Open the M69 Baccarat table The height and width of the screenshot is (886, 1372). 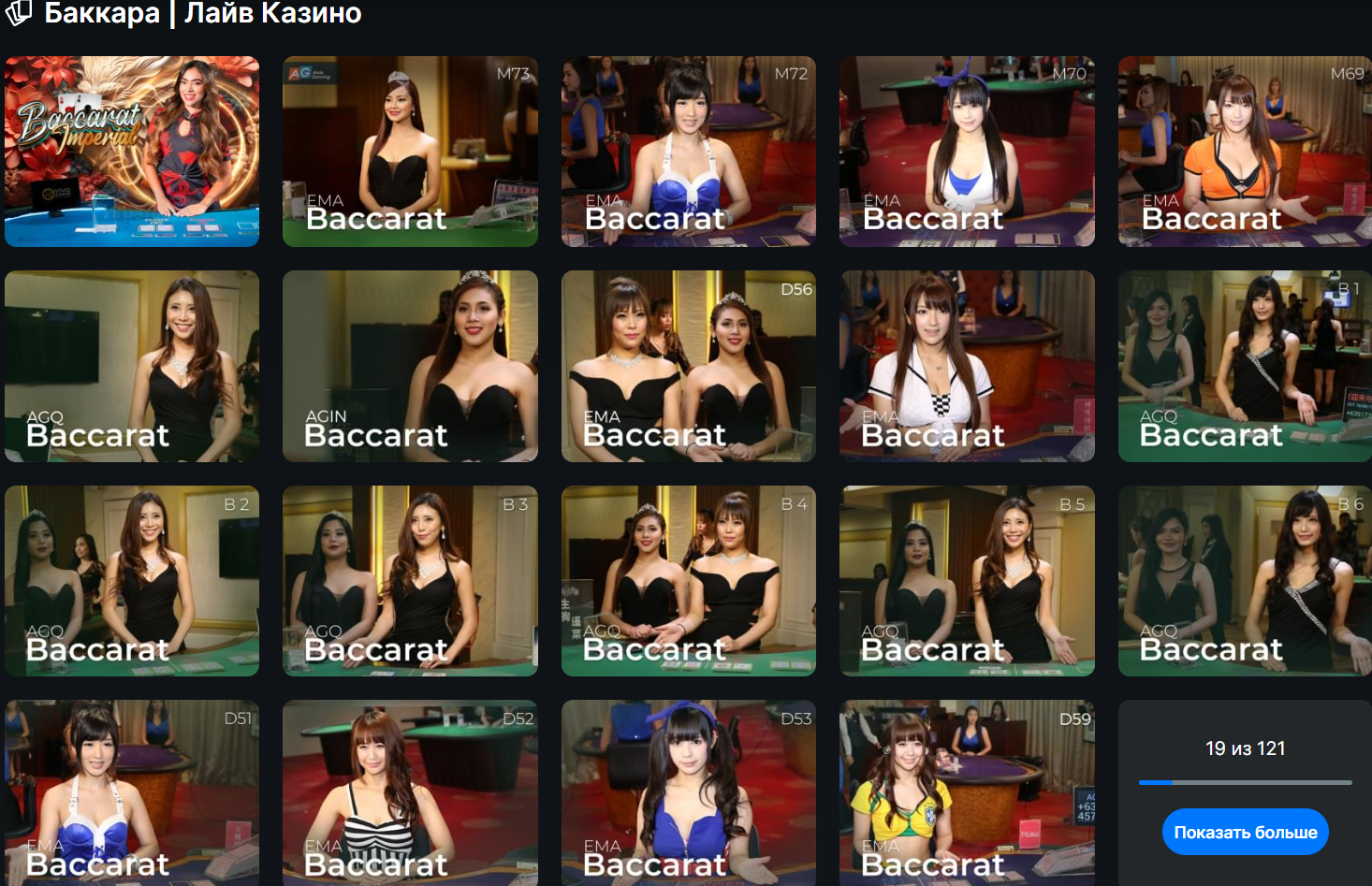[1245, 152]
